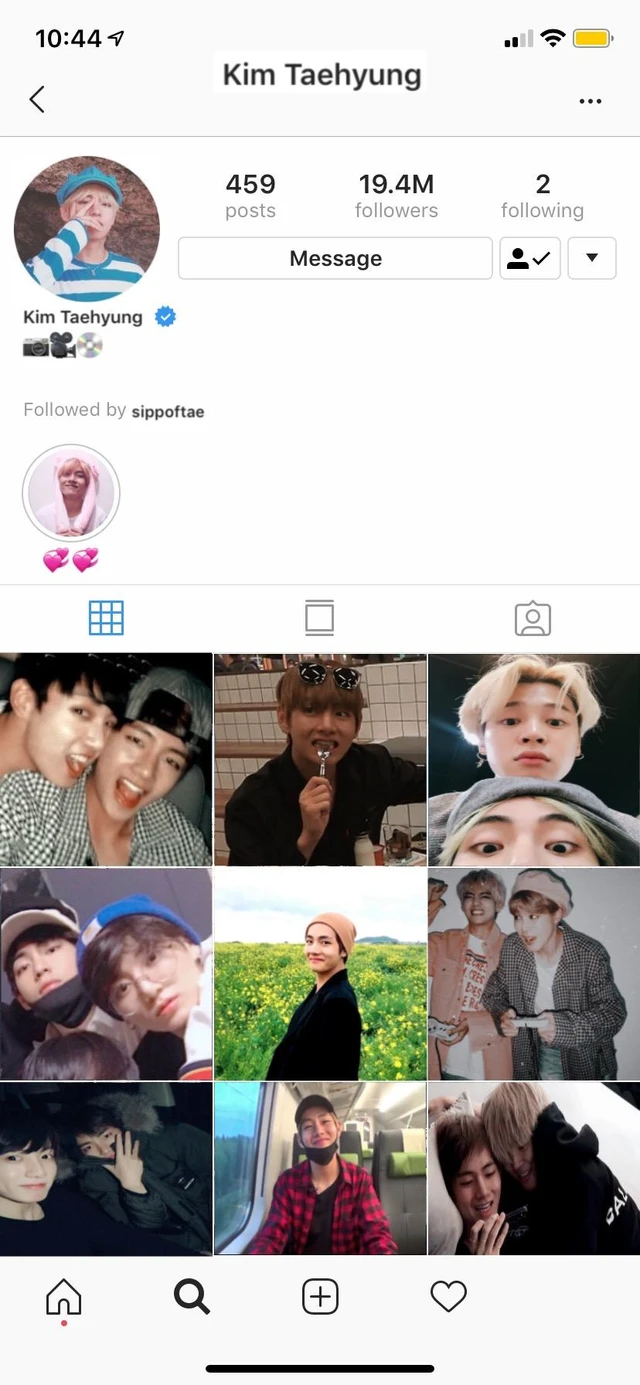Switch to the tagged photos tab

(532, 618)
